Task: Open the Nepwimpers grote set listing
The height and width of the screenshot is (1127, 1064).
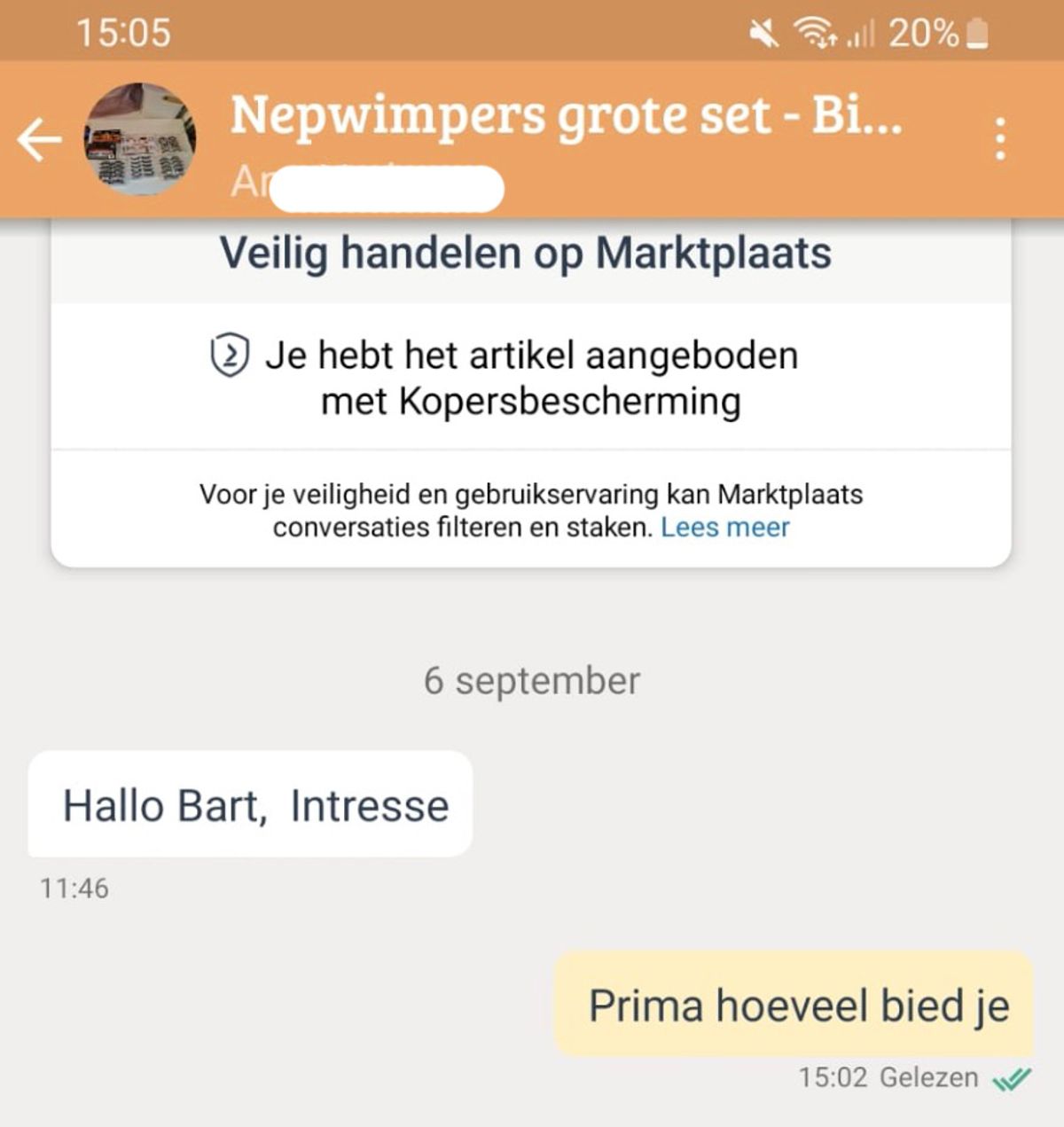Action: tap(566, 116)
